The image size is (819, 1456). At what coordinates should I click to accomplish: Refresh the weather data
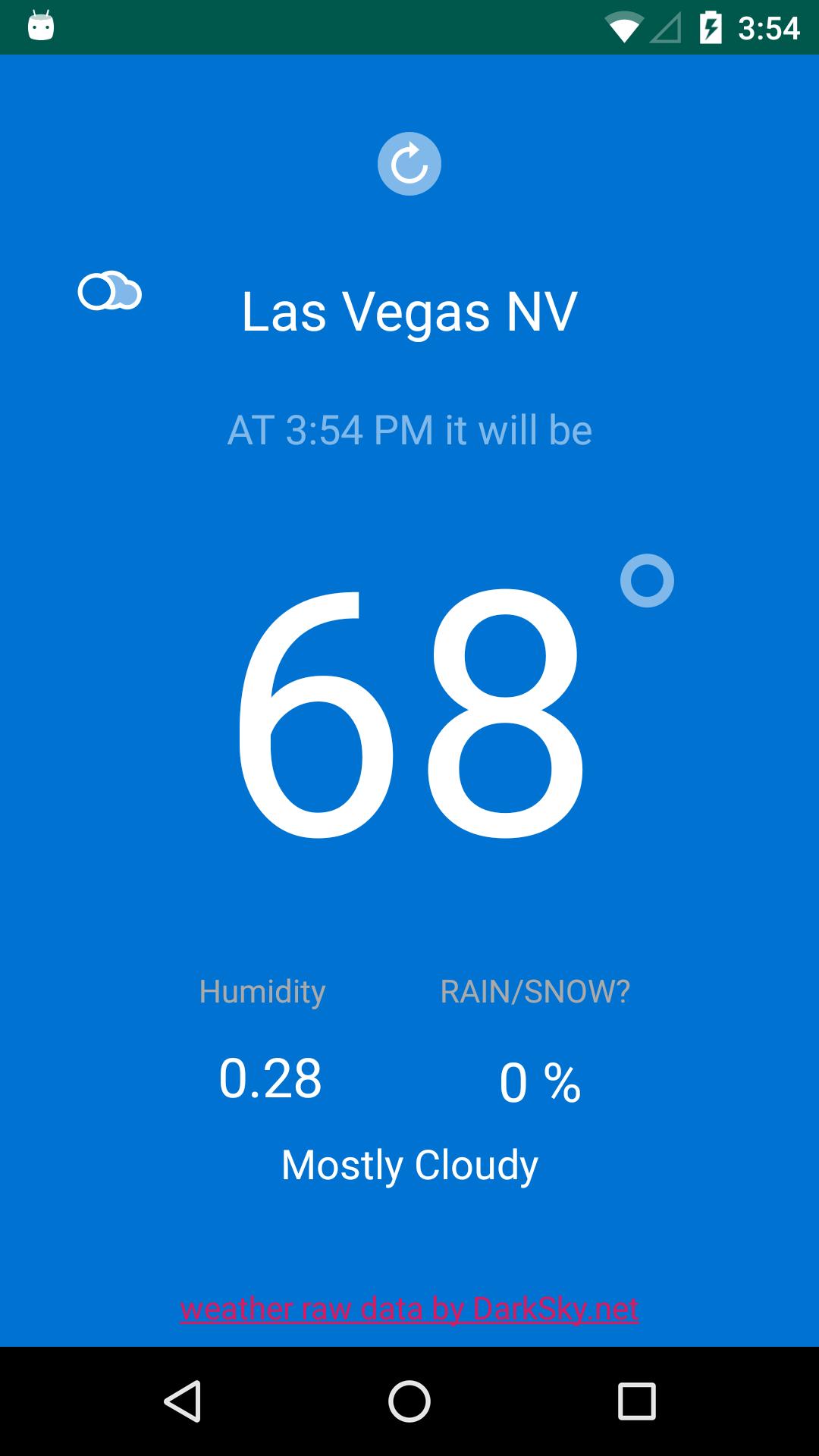coord(409,164)
